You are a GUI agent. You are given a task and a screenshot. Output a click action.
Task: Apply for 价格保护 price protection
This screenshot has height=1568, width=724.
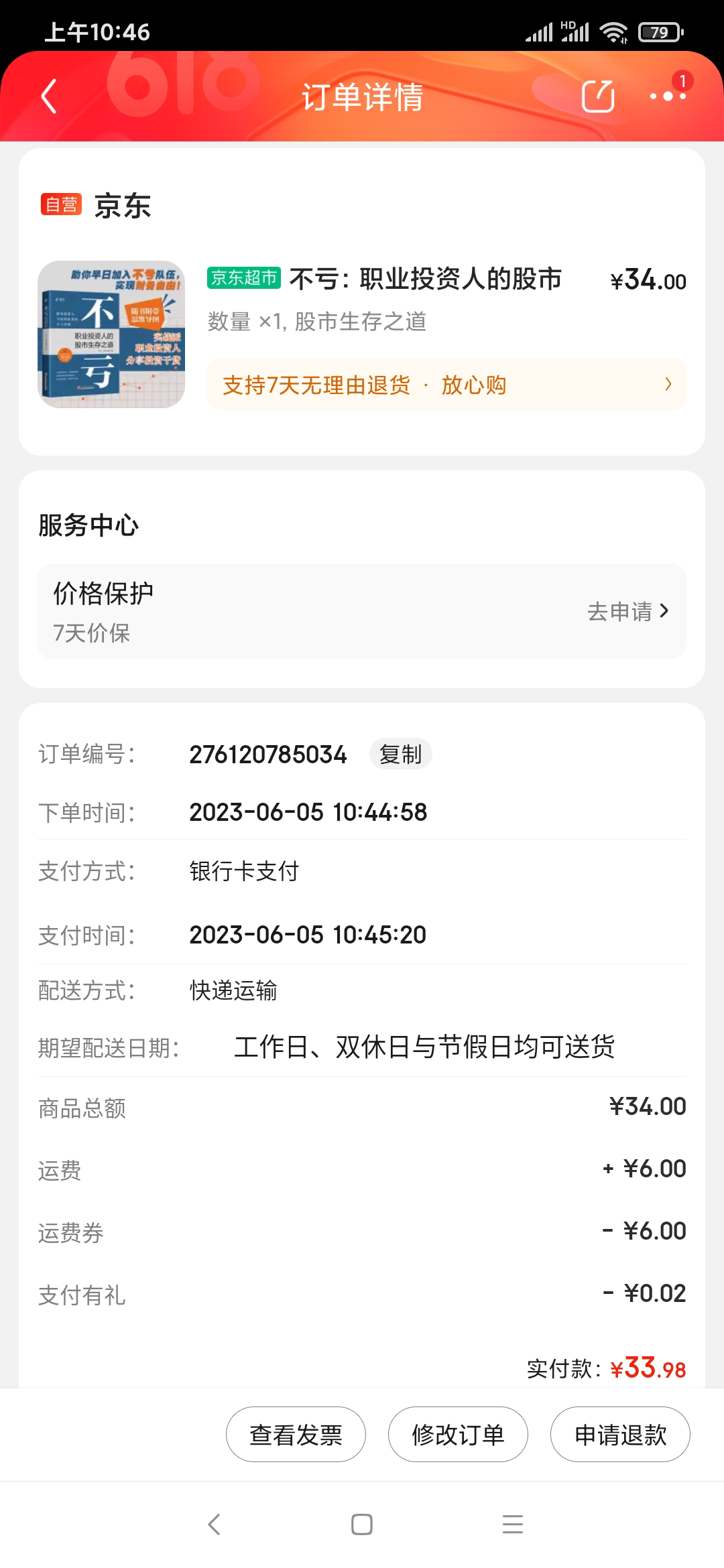[627, 611]
